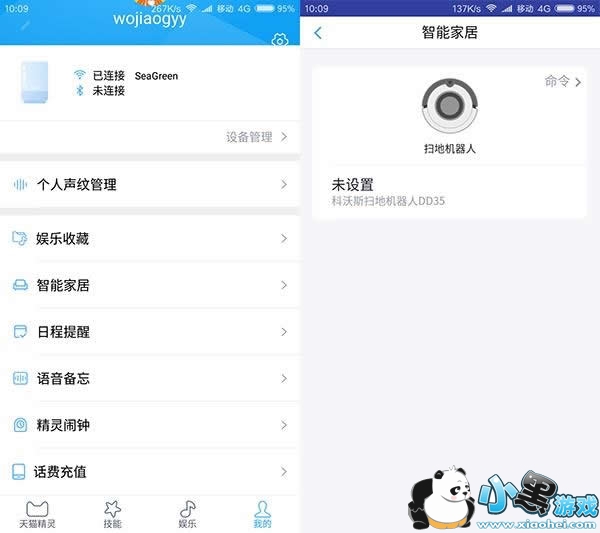Go back from the 智能家居 page

[318, 33]
